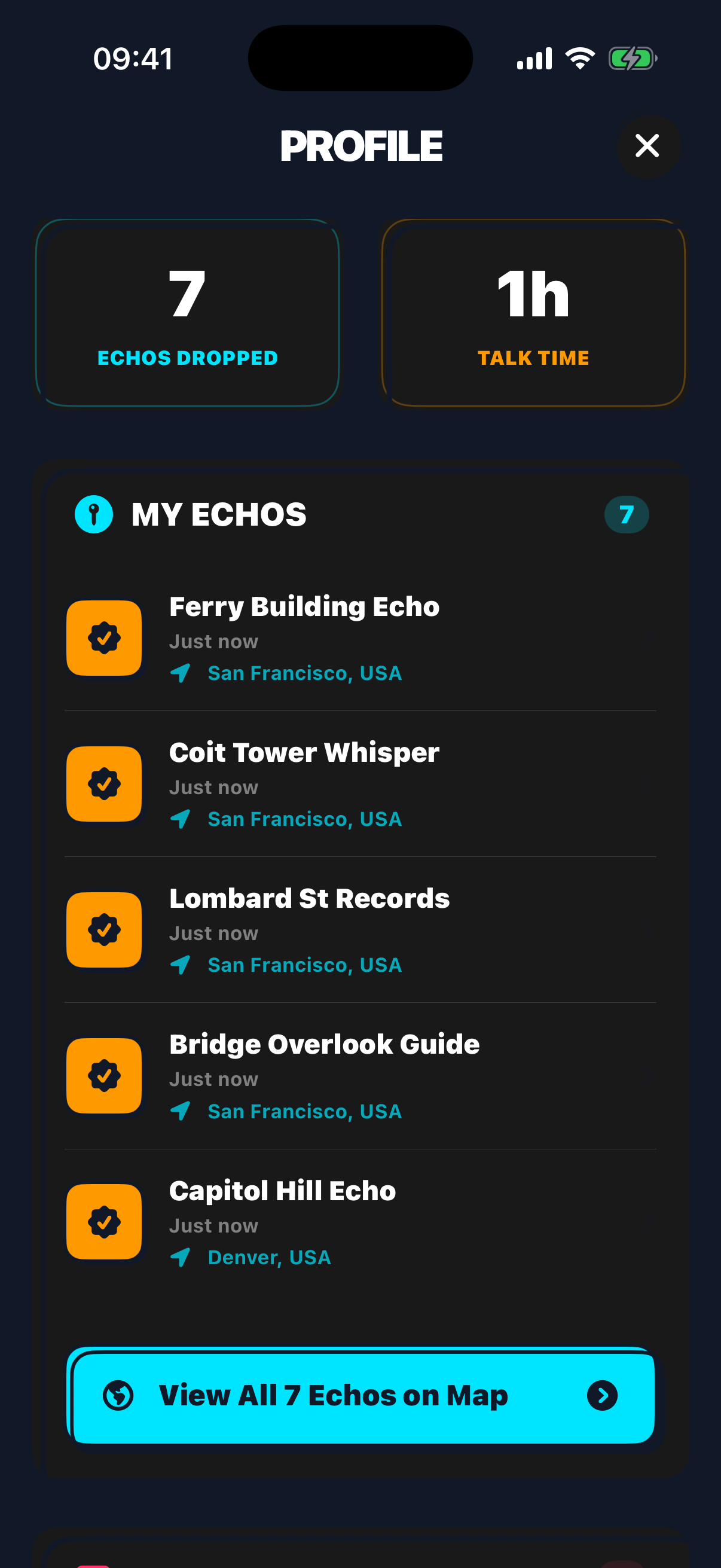Screen dimensions: 721x1568
Task: Select the verified badge for Ferry Building Echo
Action: 103,637
